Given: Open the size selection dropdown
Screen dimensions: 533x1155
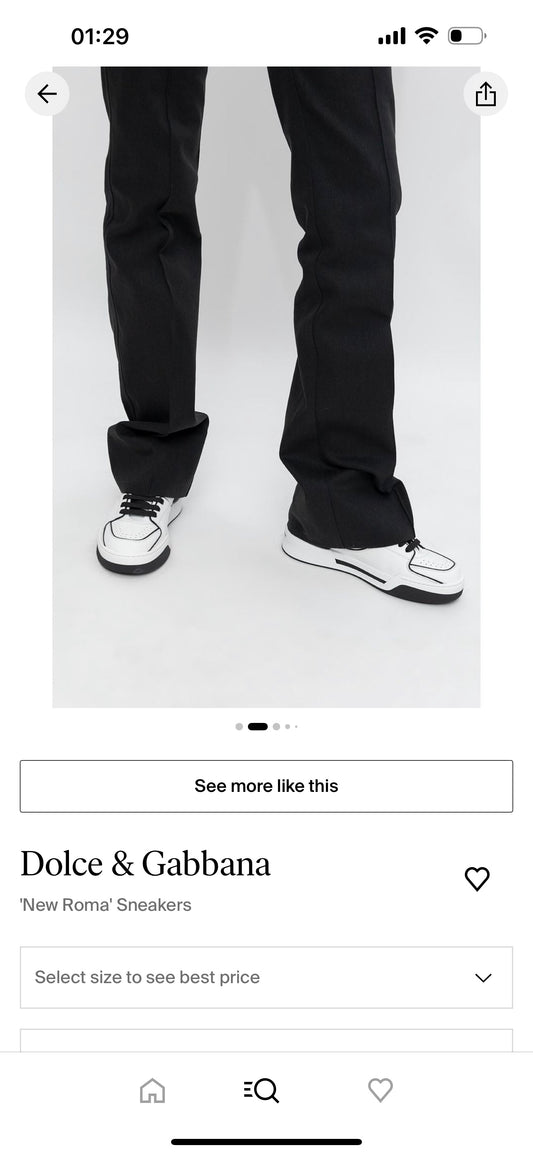Looking at the screenshot, I should 266,977.
